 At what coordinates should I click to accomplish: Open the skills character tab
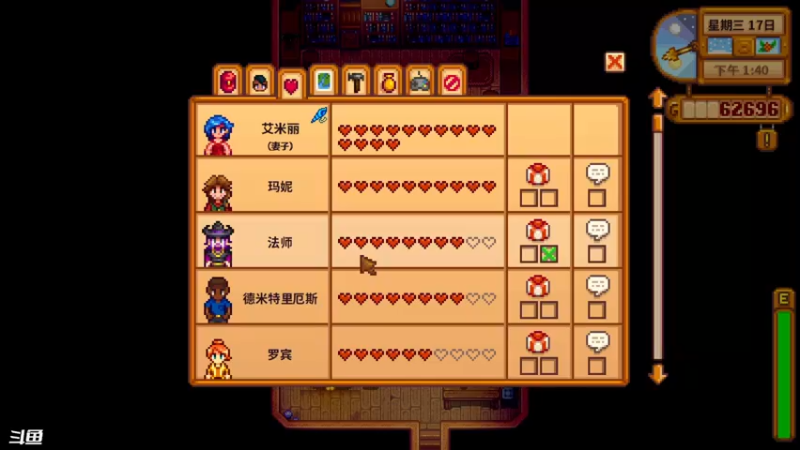(260, 82)
